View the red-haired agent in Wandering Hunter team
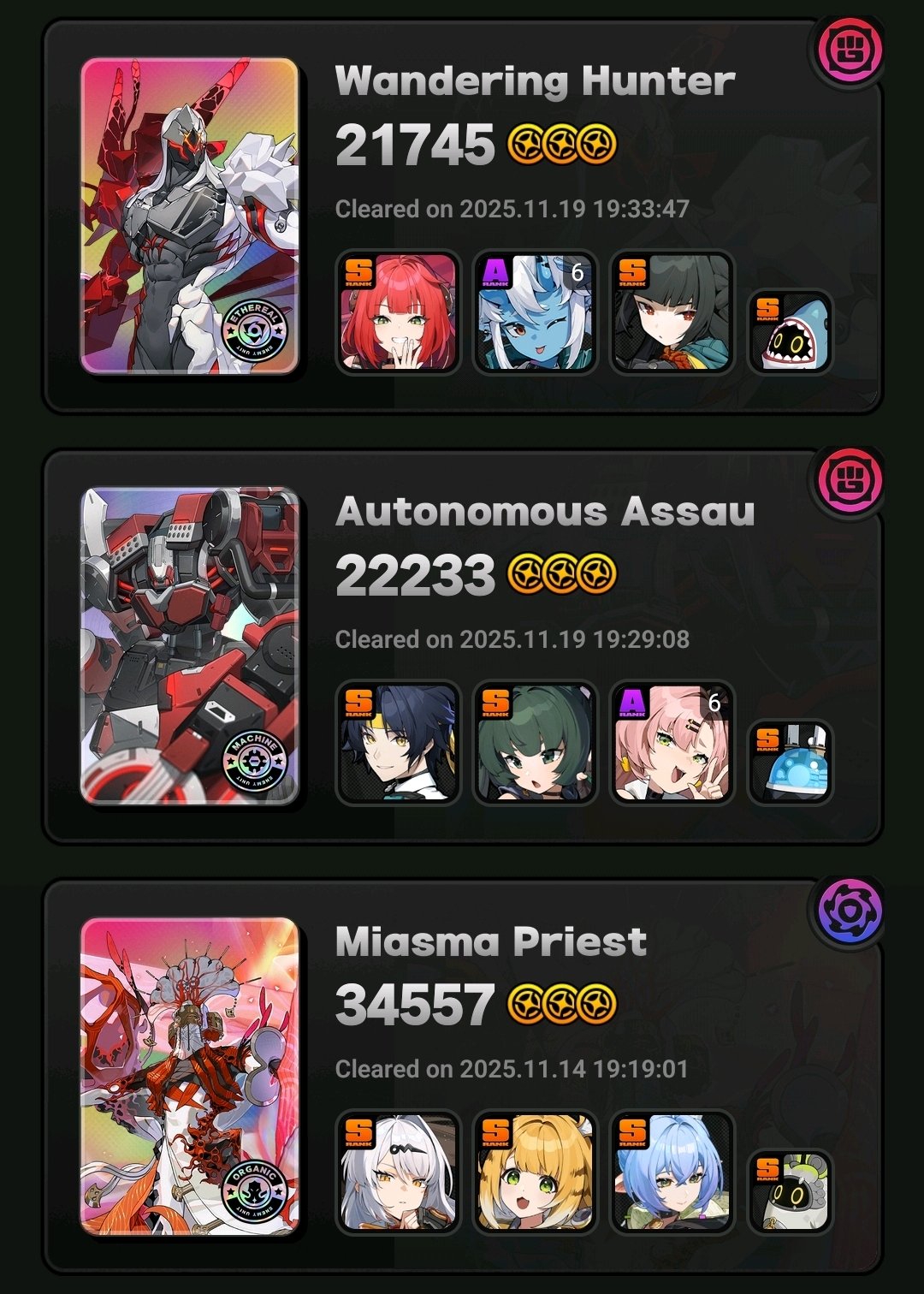The width and height of the screenshot is (924, 1294). [x=398, y=312]
